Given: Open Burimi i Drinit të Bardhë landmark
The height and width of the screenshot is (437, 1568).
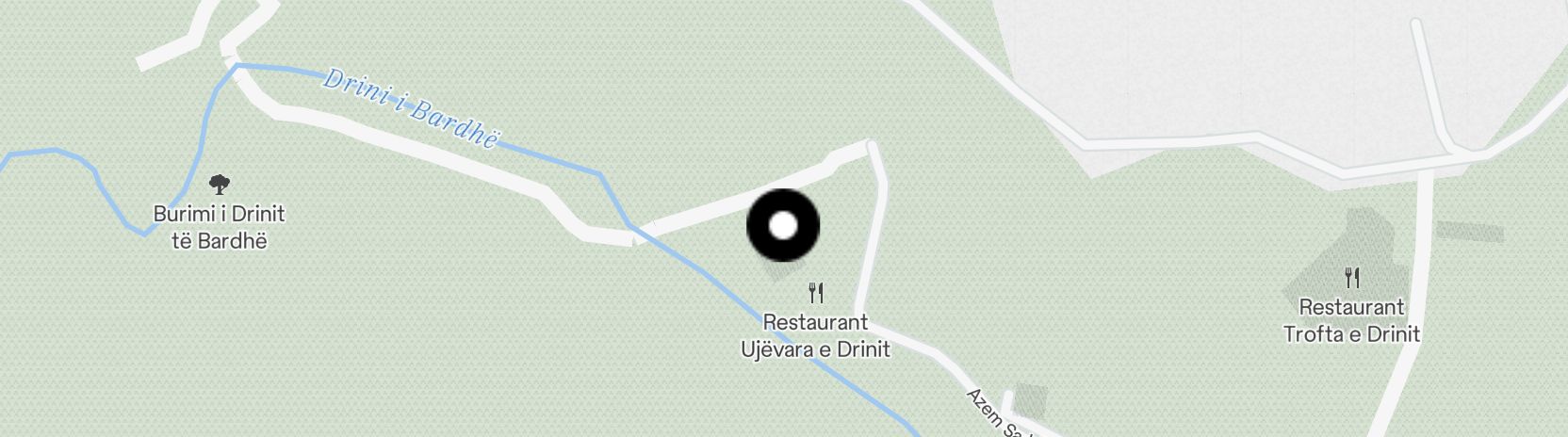Looking at the screenshot, I should point(220,185).
